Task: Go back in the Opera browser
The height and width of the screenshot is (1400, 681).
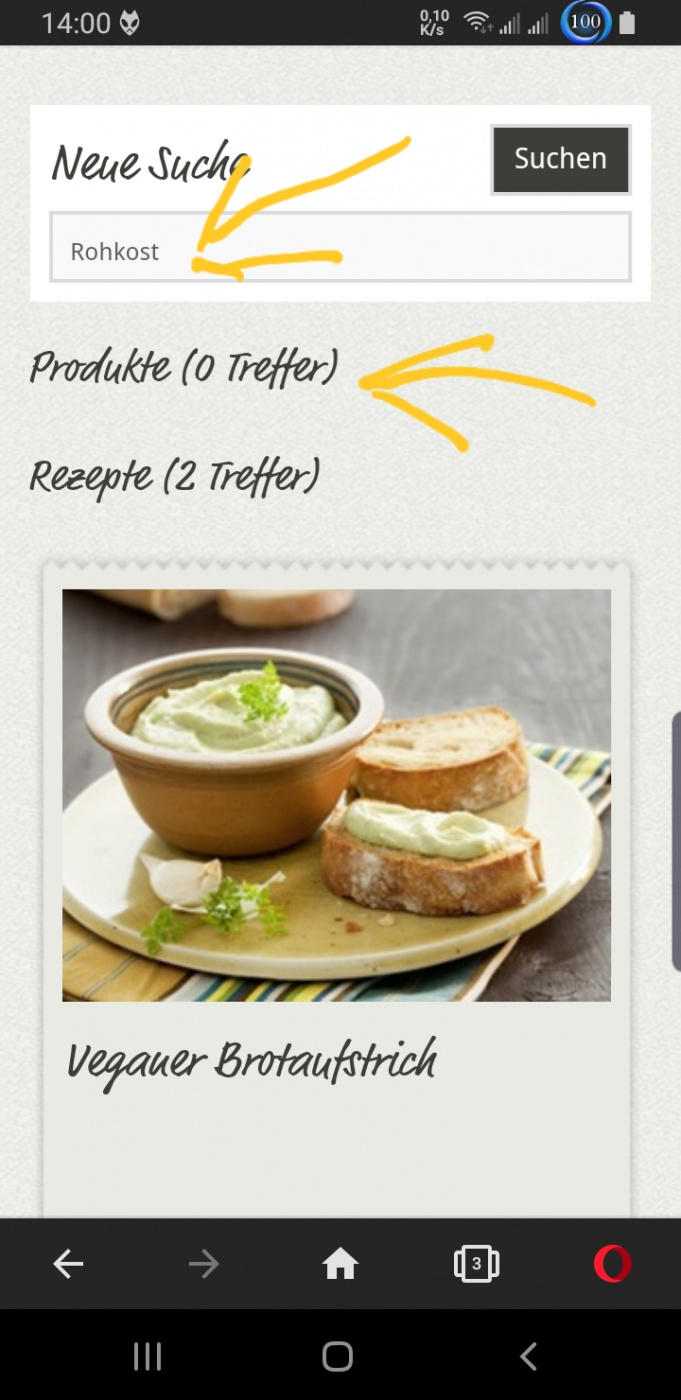Action: pos(68,1265)
